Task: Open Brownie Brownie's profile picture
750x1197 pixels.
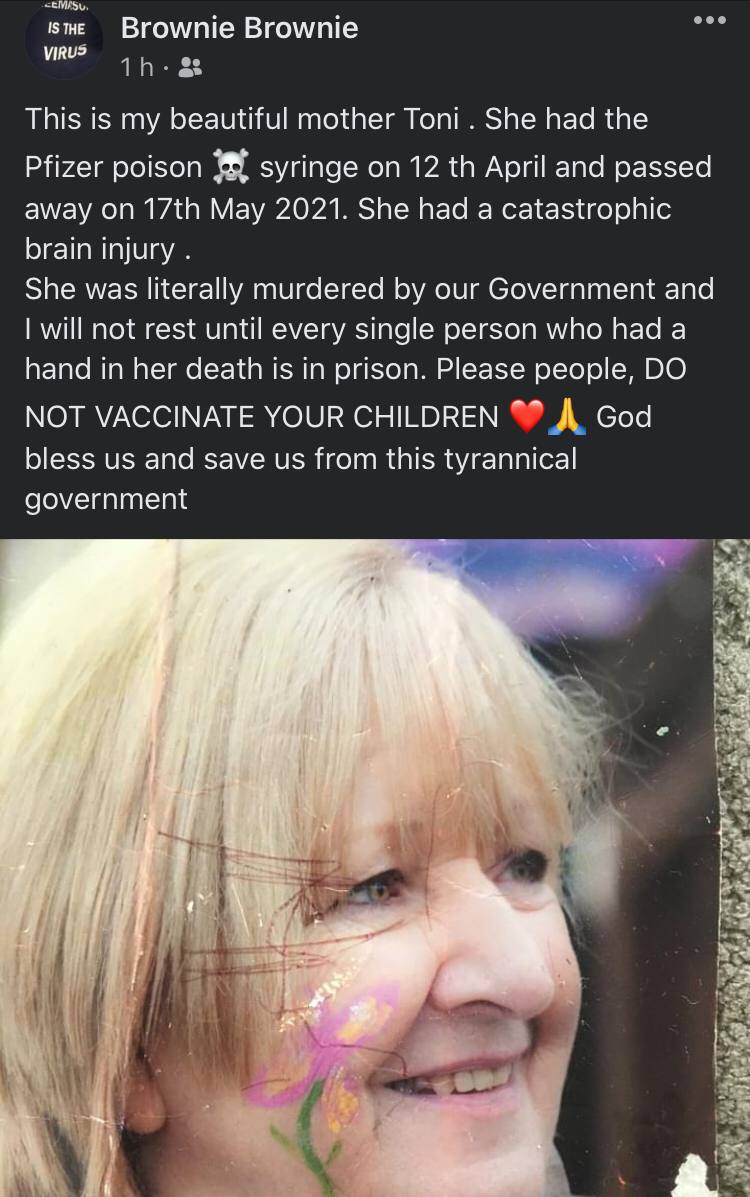Action: coord(63,41)
